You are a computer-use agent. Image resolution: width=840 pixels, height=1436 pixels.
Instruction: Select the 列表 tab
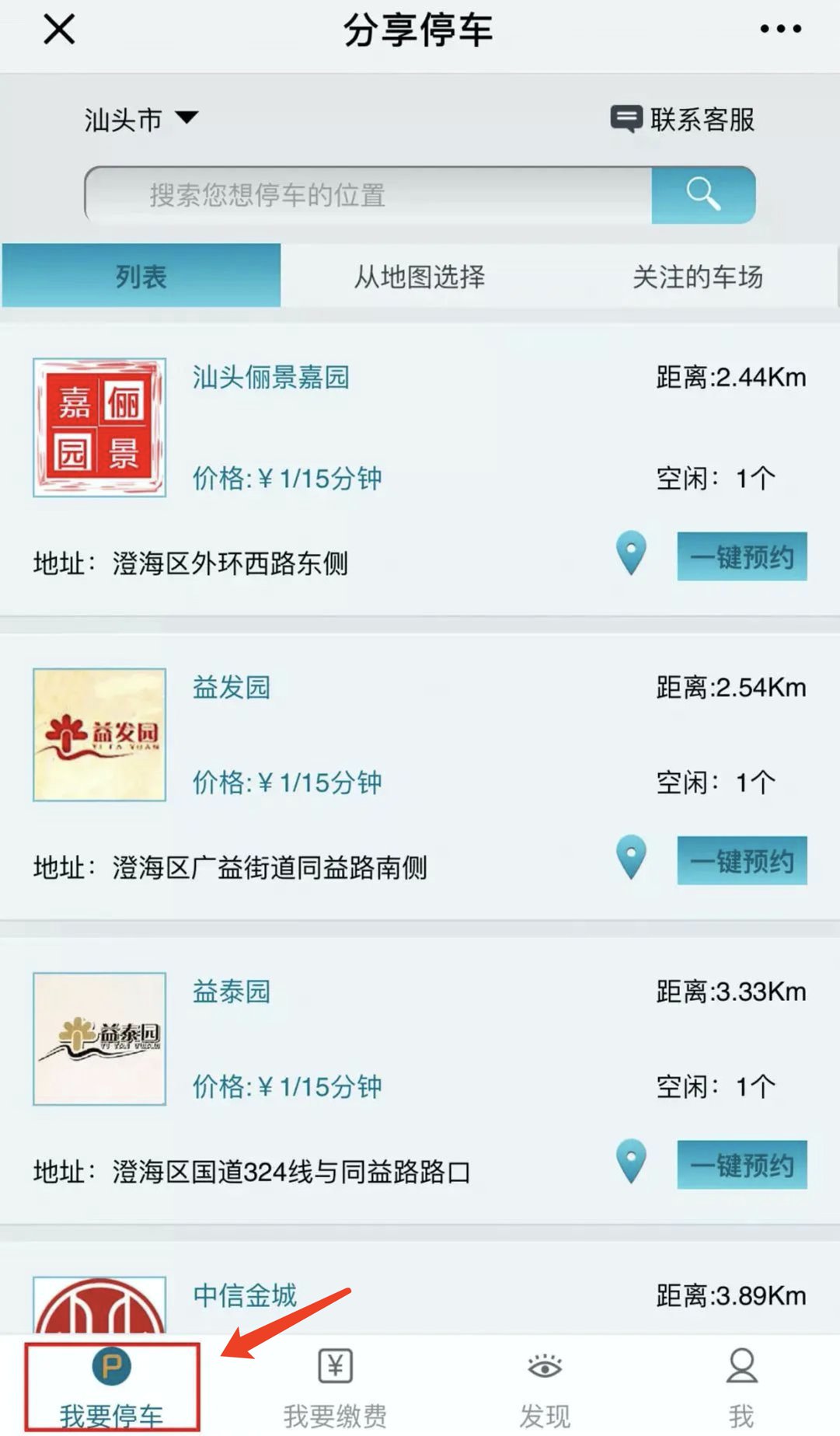pos(141,277)
